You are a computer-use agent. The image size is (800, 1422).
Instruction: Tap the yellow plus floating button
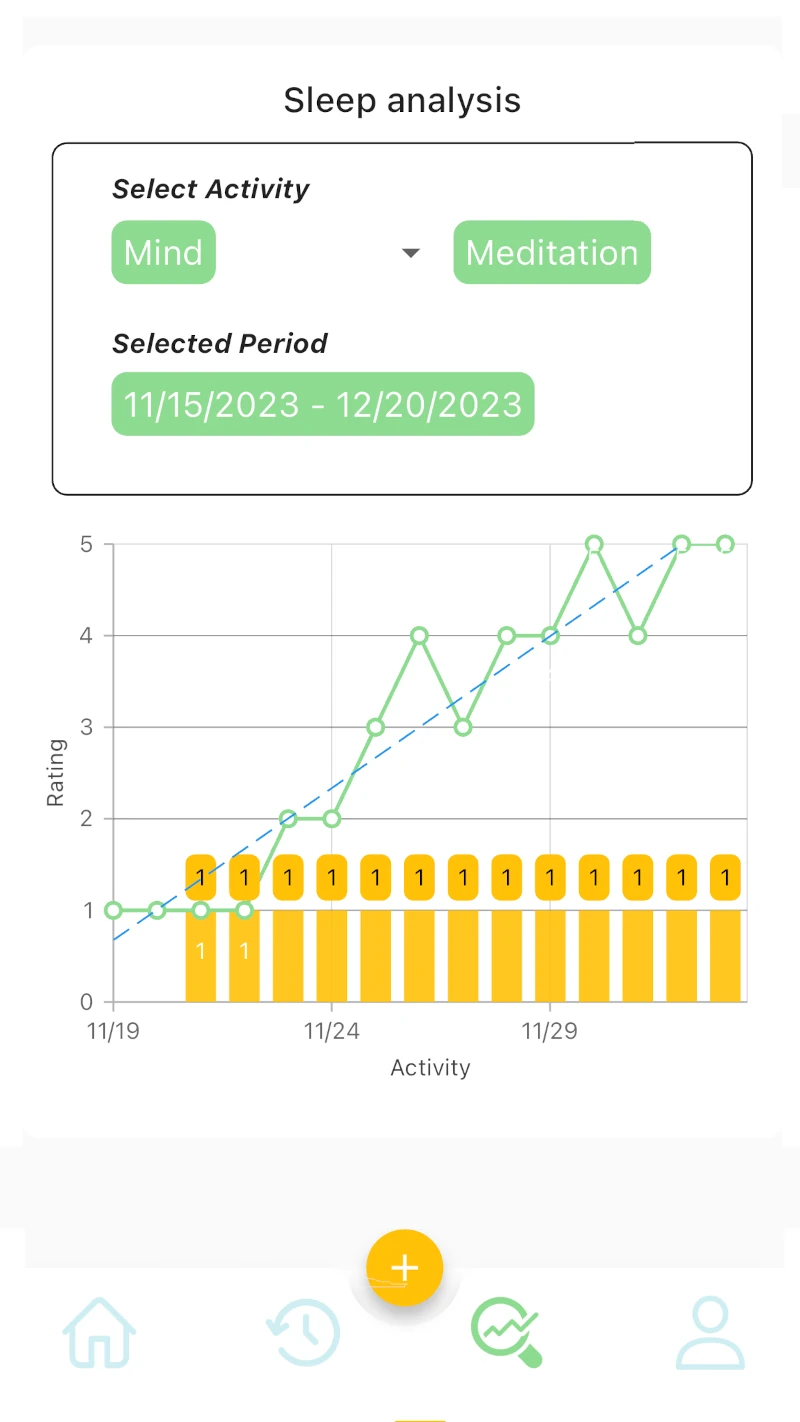404,1267
